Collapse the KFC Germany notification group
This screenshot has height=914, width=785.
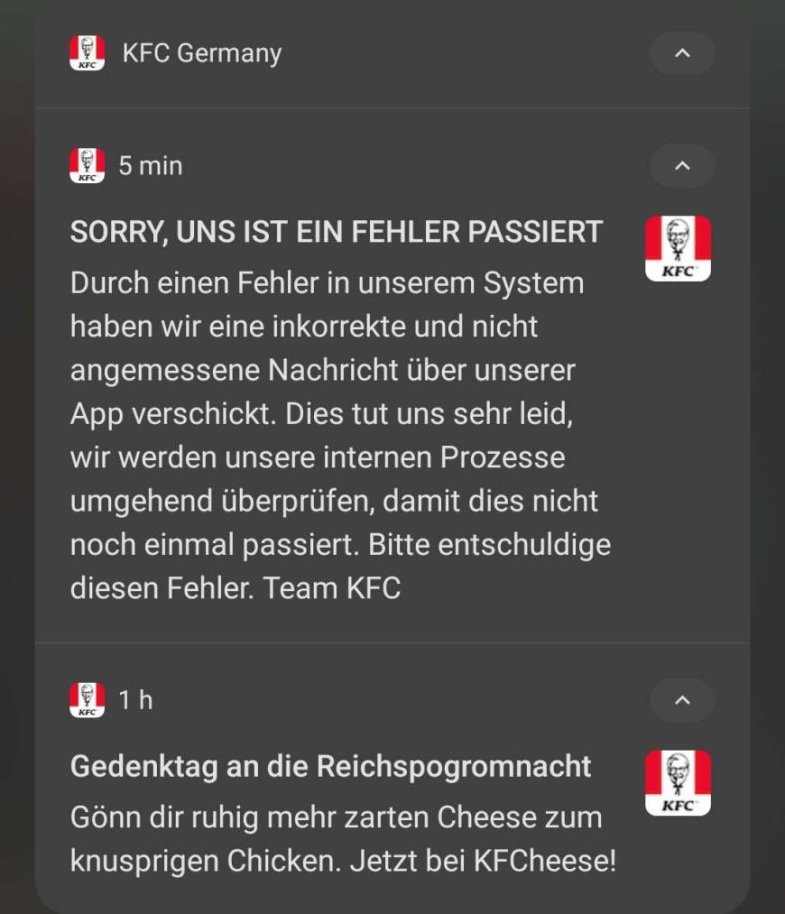click(x=682, y=55)
